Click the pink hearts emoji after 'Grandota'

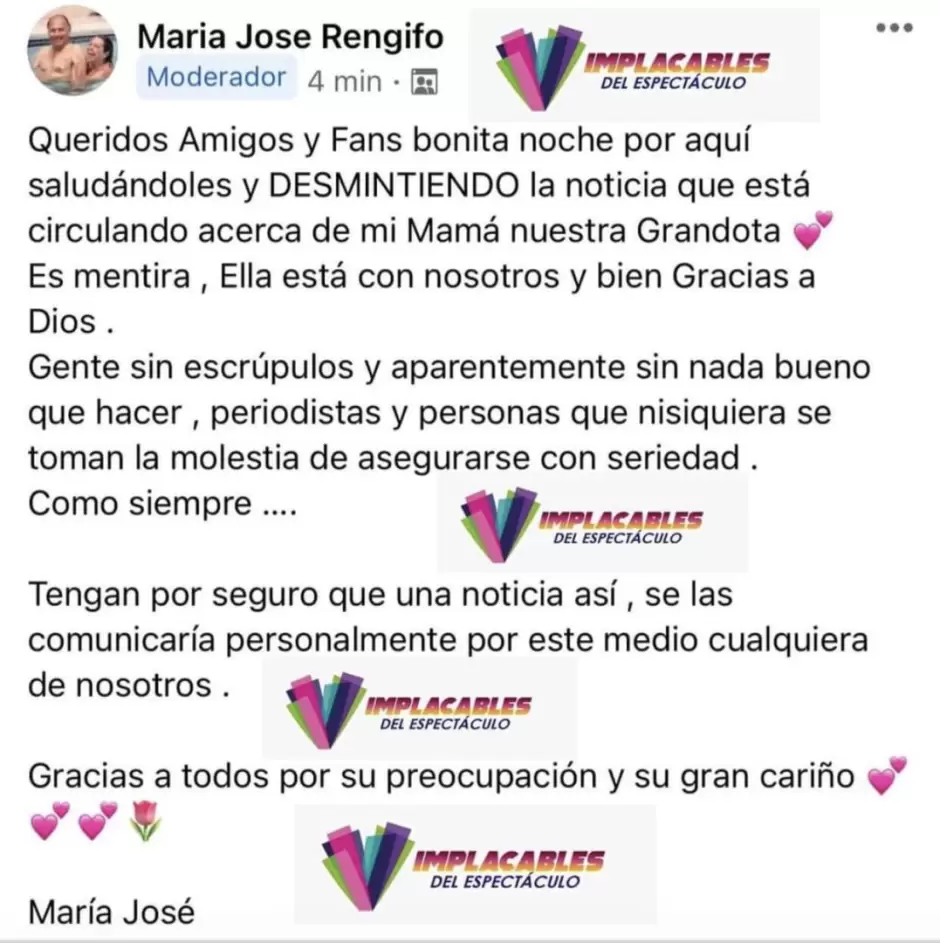coord(812,228)
